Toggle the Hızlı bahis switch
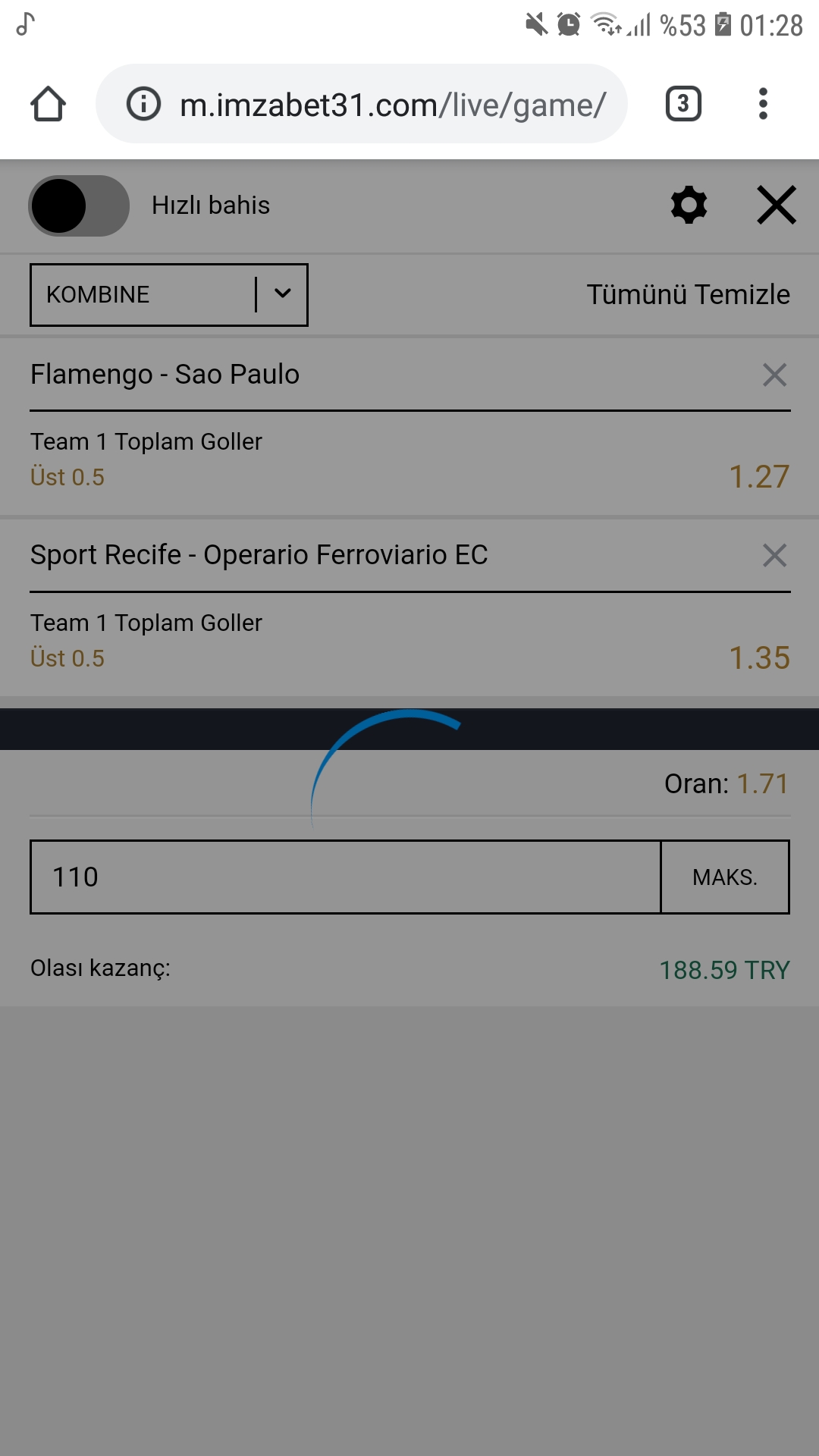The height and width of the screenshot is (1456, 819). coord(79,206)
